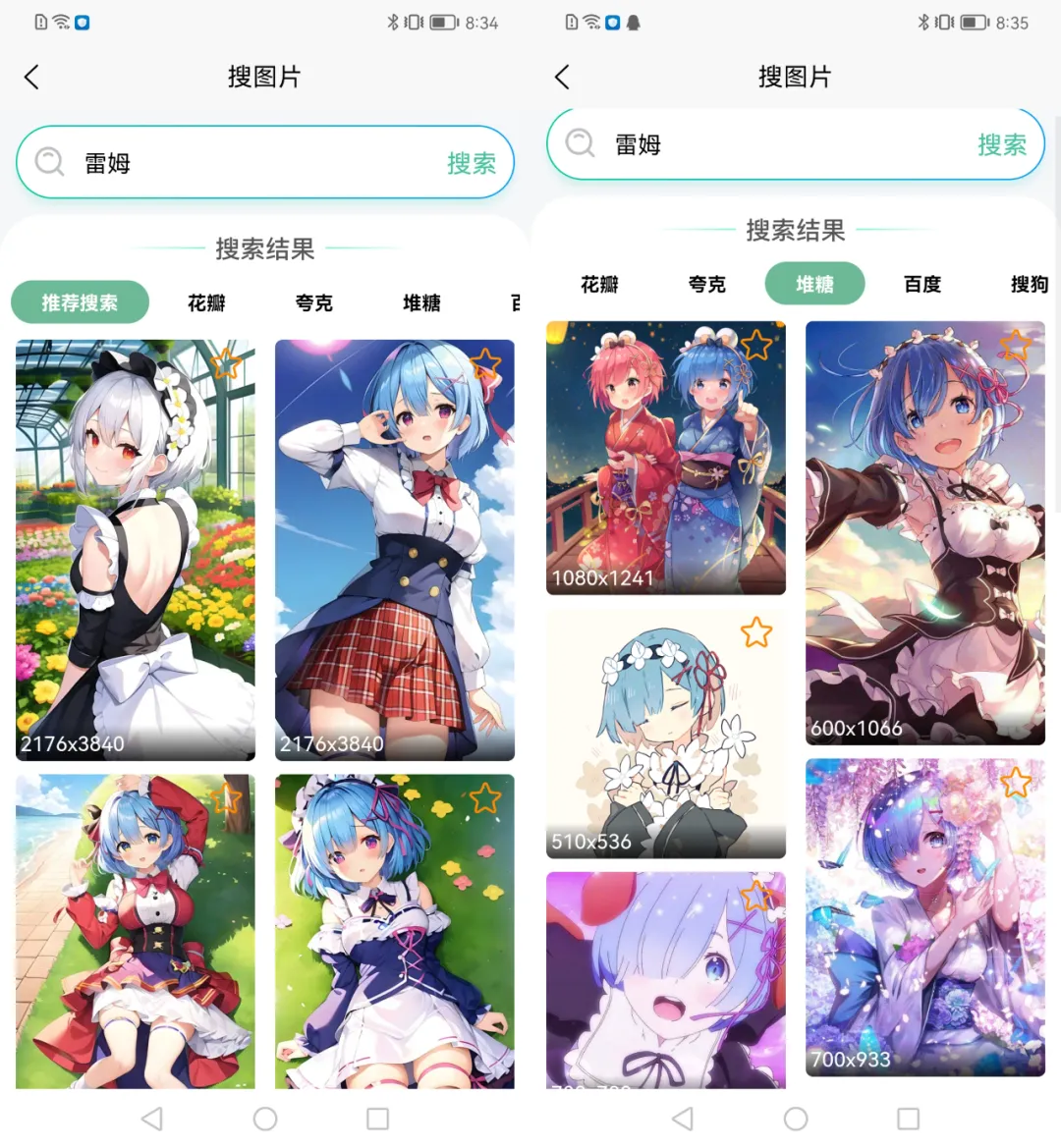This screenshot has height=1148, width=1061.
Task: Favorite the silver-haired maid greenhouse image
Action: 226,363
